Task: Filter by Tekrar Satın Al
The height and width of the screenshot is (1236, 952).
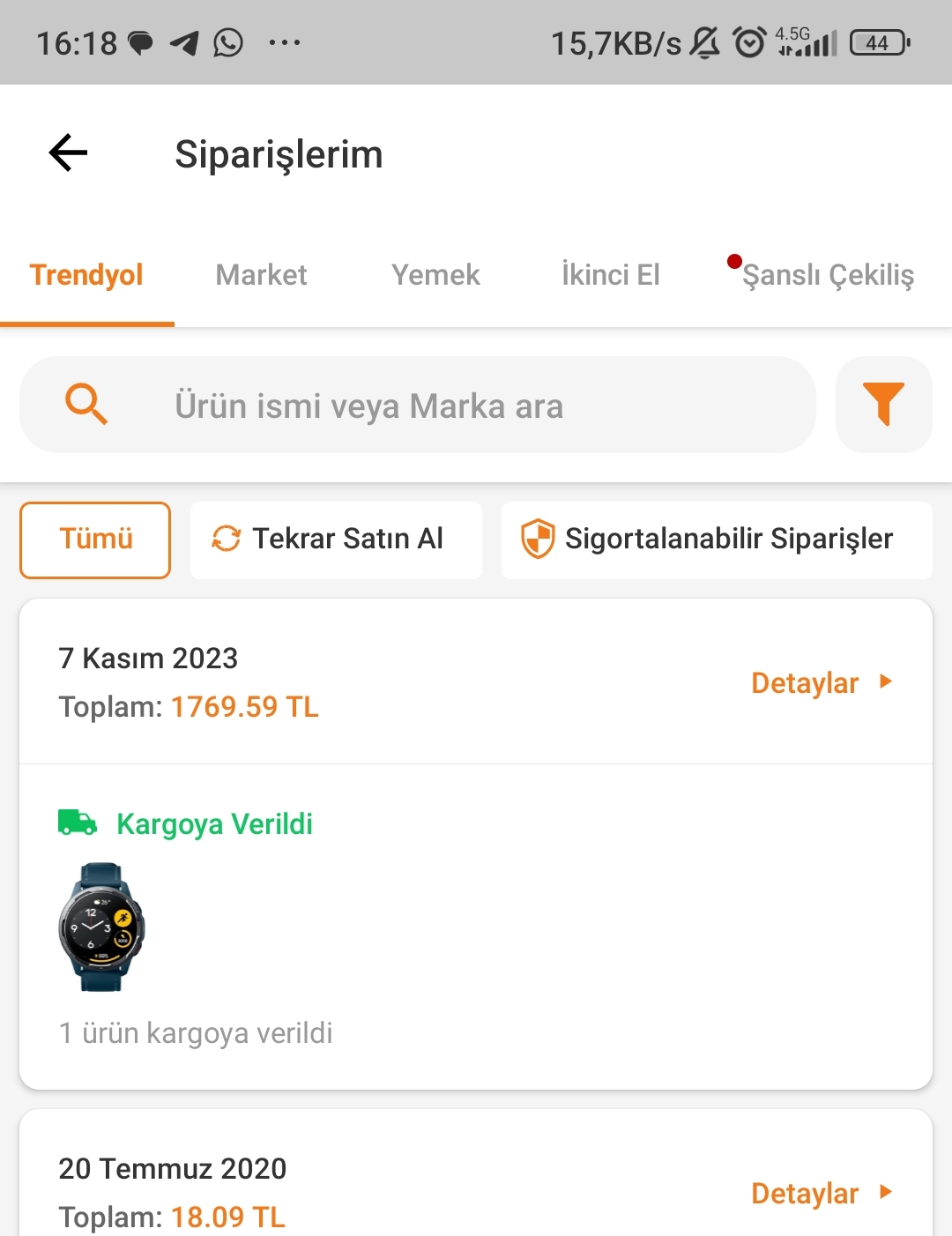Action: click(x=336, y=540)
